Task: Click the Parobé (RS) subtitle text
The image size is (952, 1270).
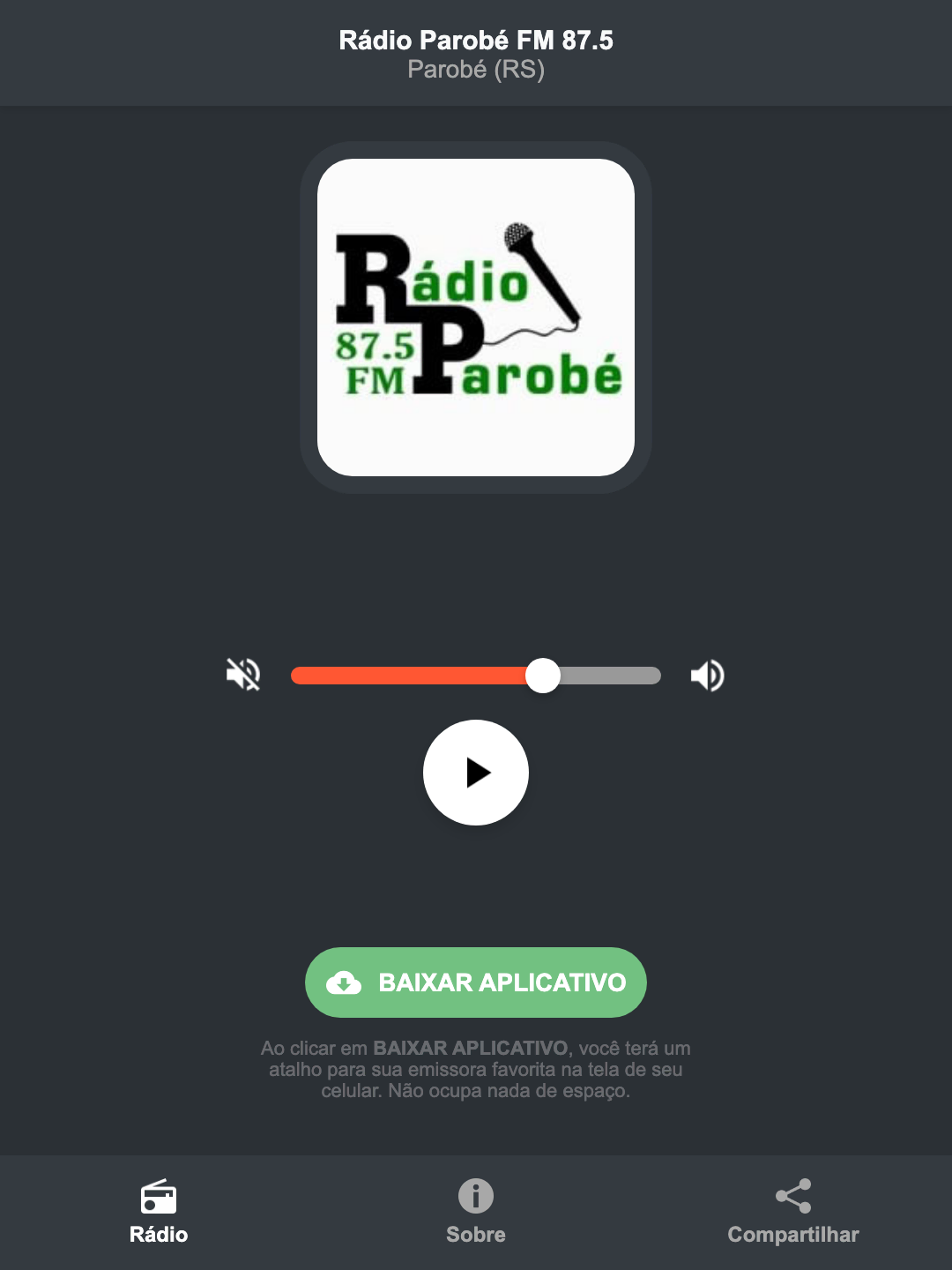Action: pos(475,70)
